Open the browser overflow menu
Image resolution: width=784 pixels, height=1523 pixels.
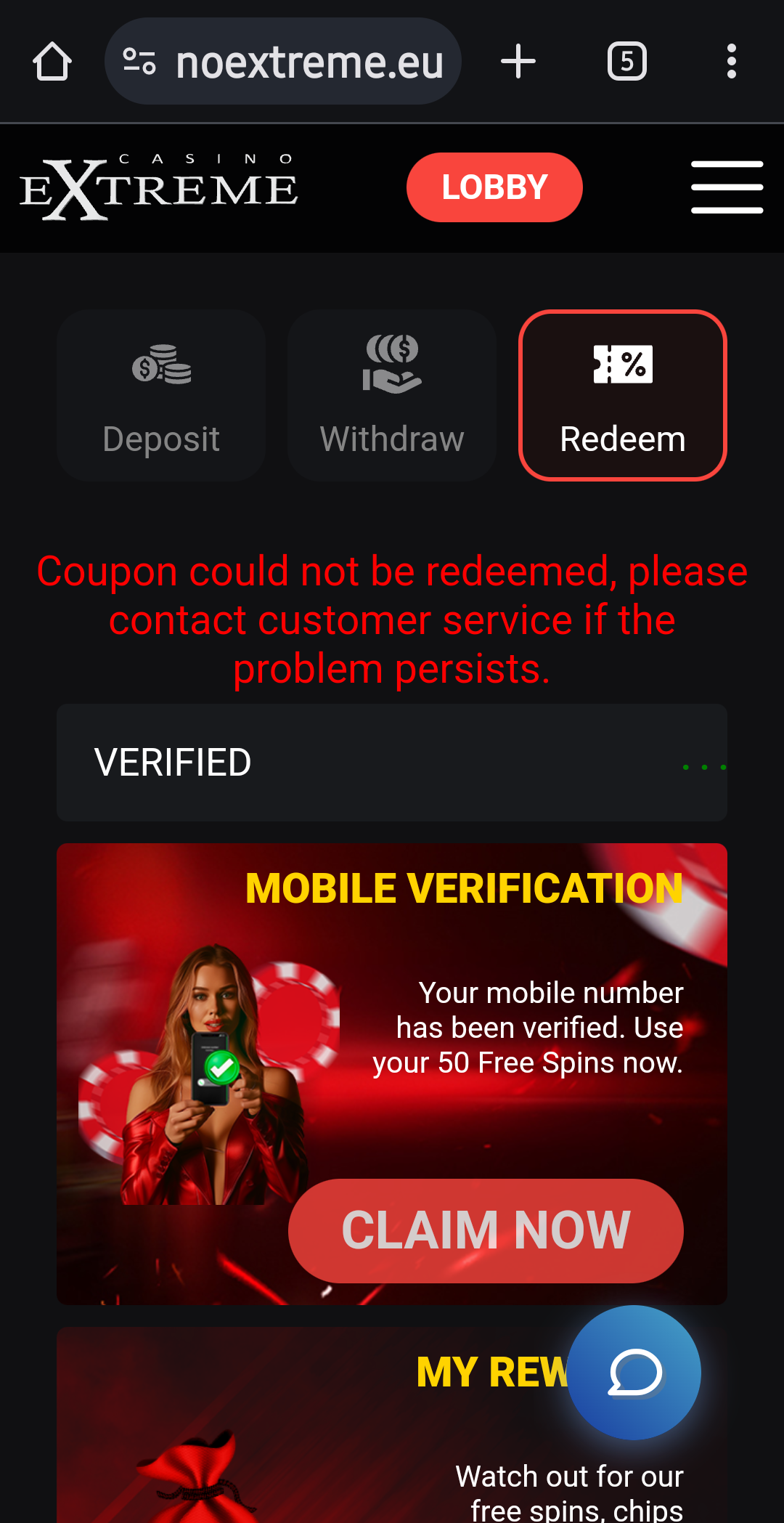click(x=731, y=62)
